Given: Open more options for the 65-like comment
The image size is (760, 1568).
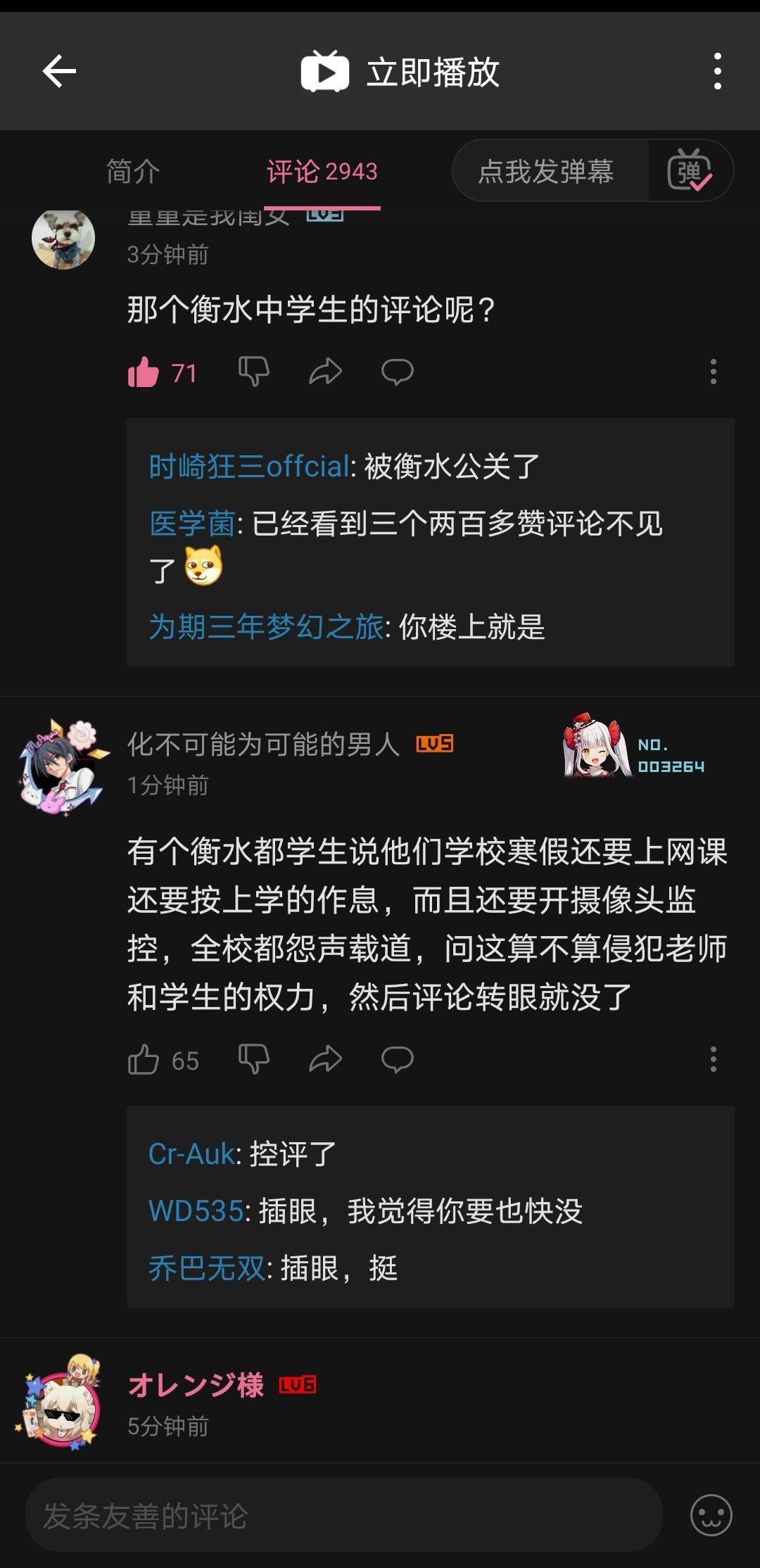Looking at the screenshot, I should 714,1059.
